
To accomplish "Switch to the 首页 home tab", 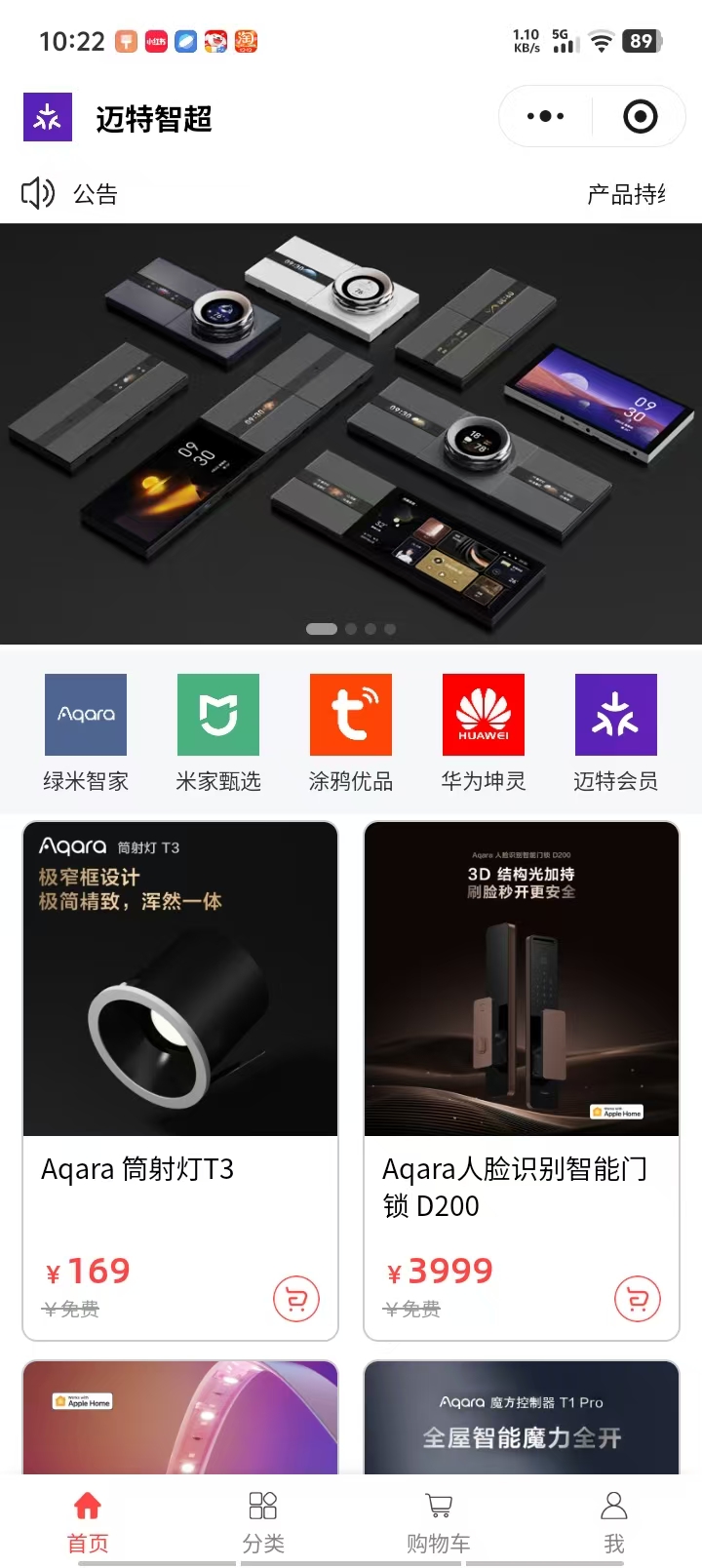I will (x=88, y=1521).
